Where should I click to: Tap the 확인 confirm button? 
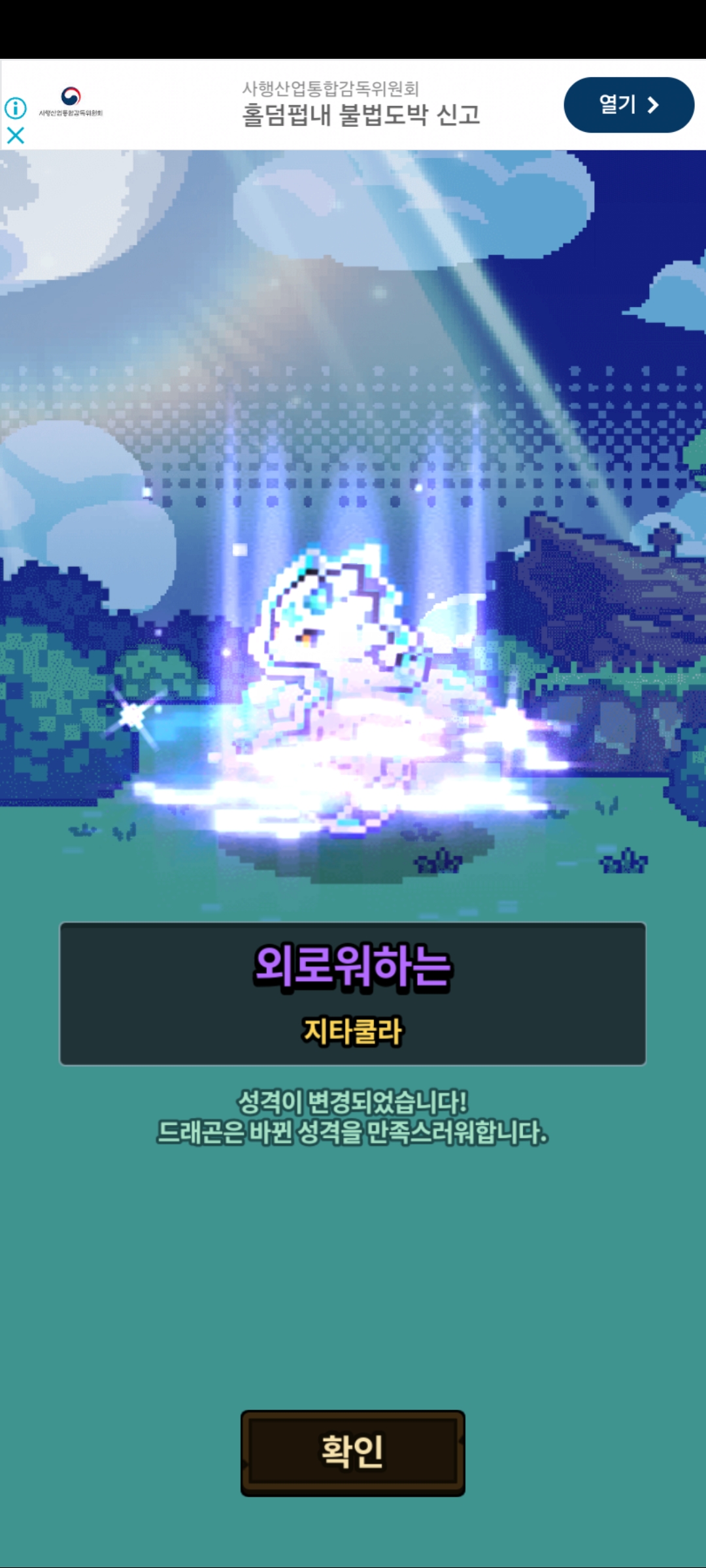point(352,1452)
